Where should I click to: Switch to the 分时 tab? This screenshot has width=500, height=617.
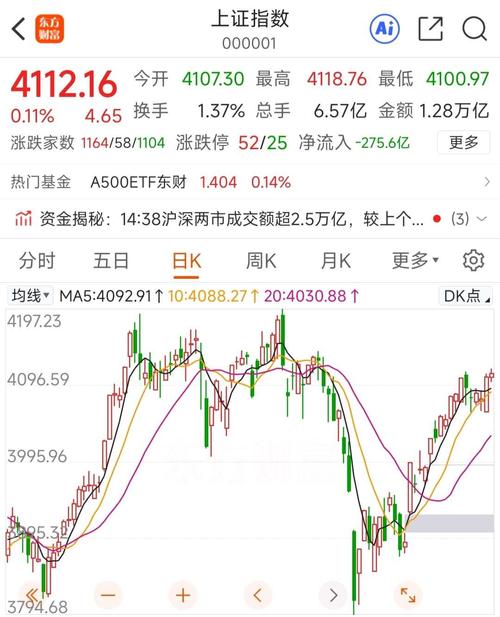pyautogui.click(x=37, y=260)
